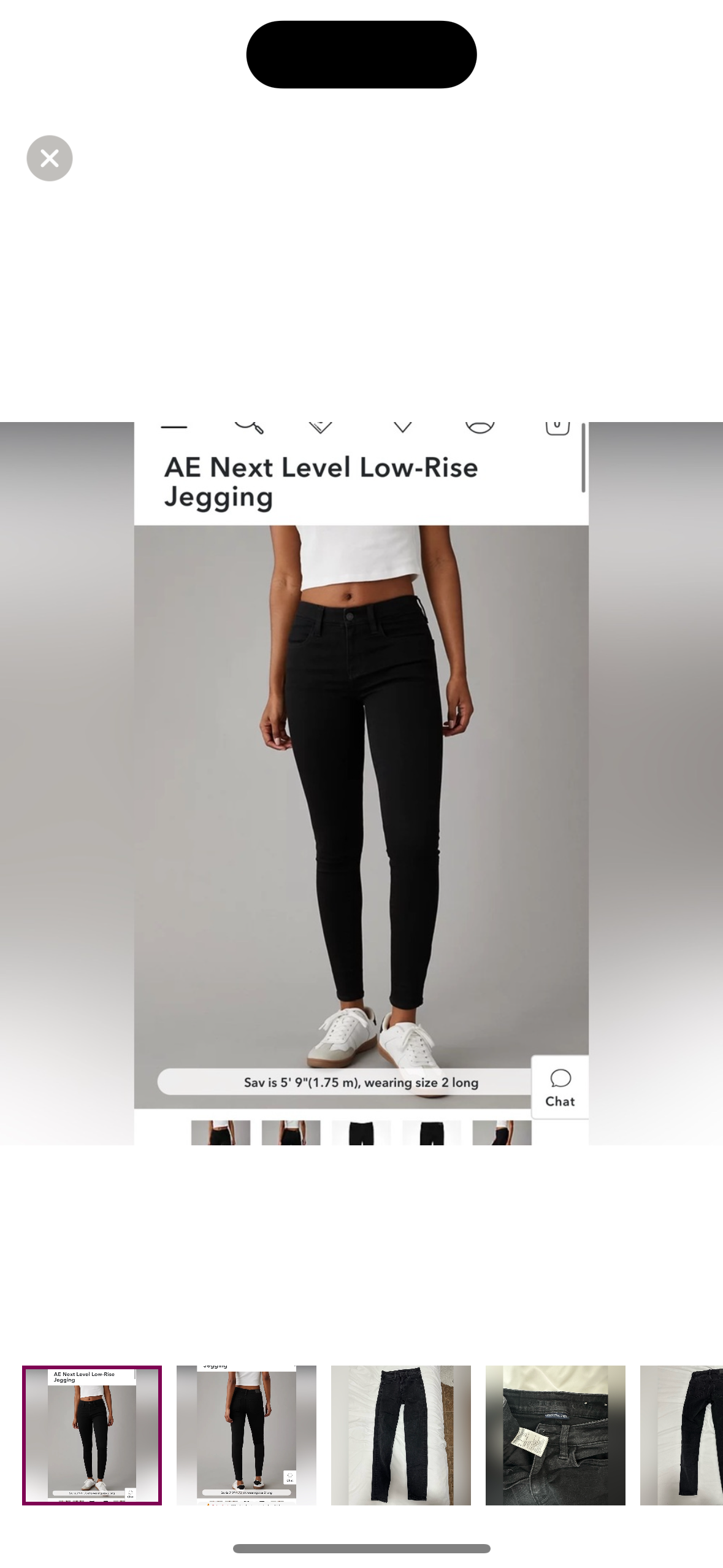Show the fourth thumbnail with the jeans waistband tag
Viewport: 723px width, 1568px height.
point(556,1435)
